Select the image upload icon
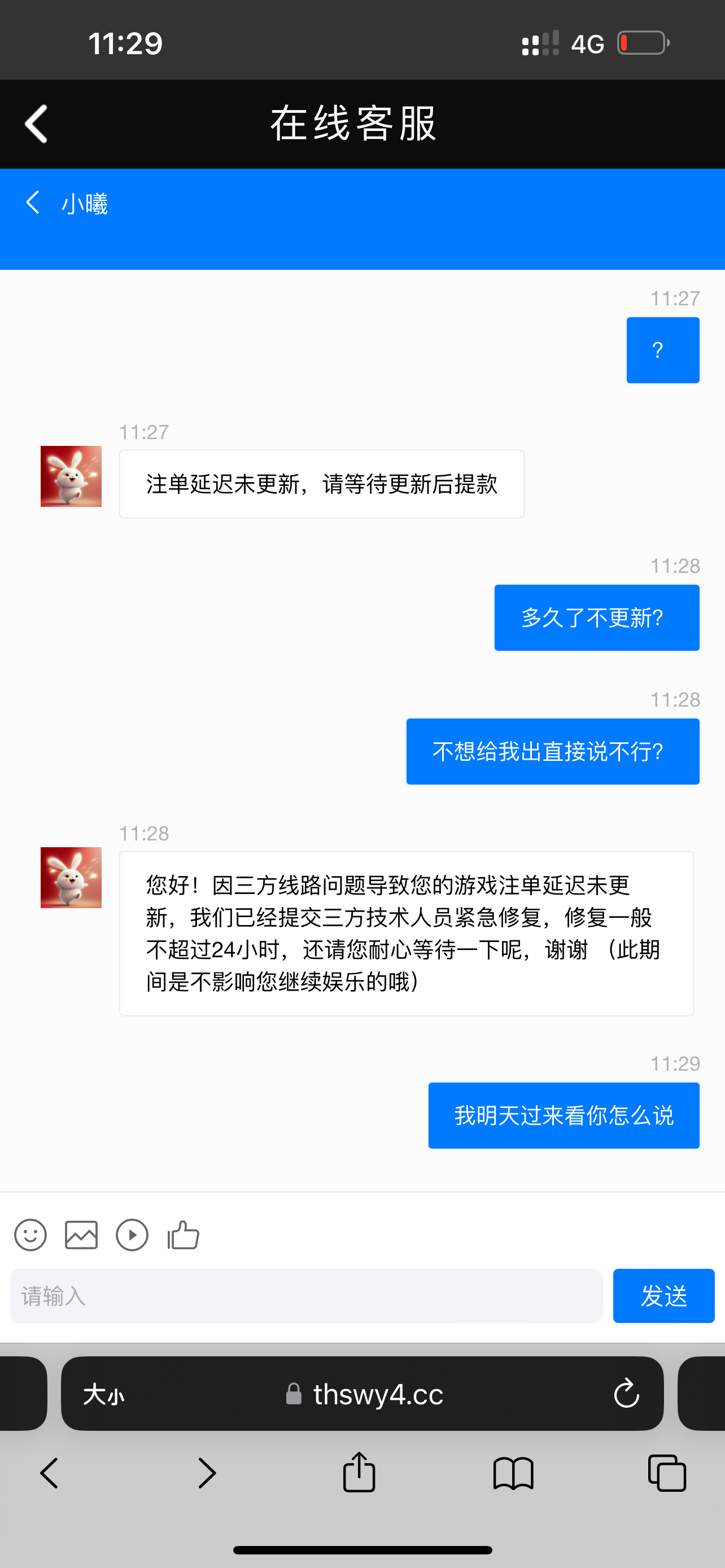This screenshot has height=1568, width=725. 81,1235
